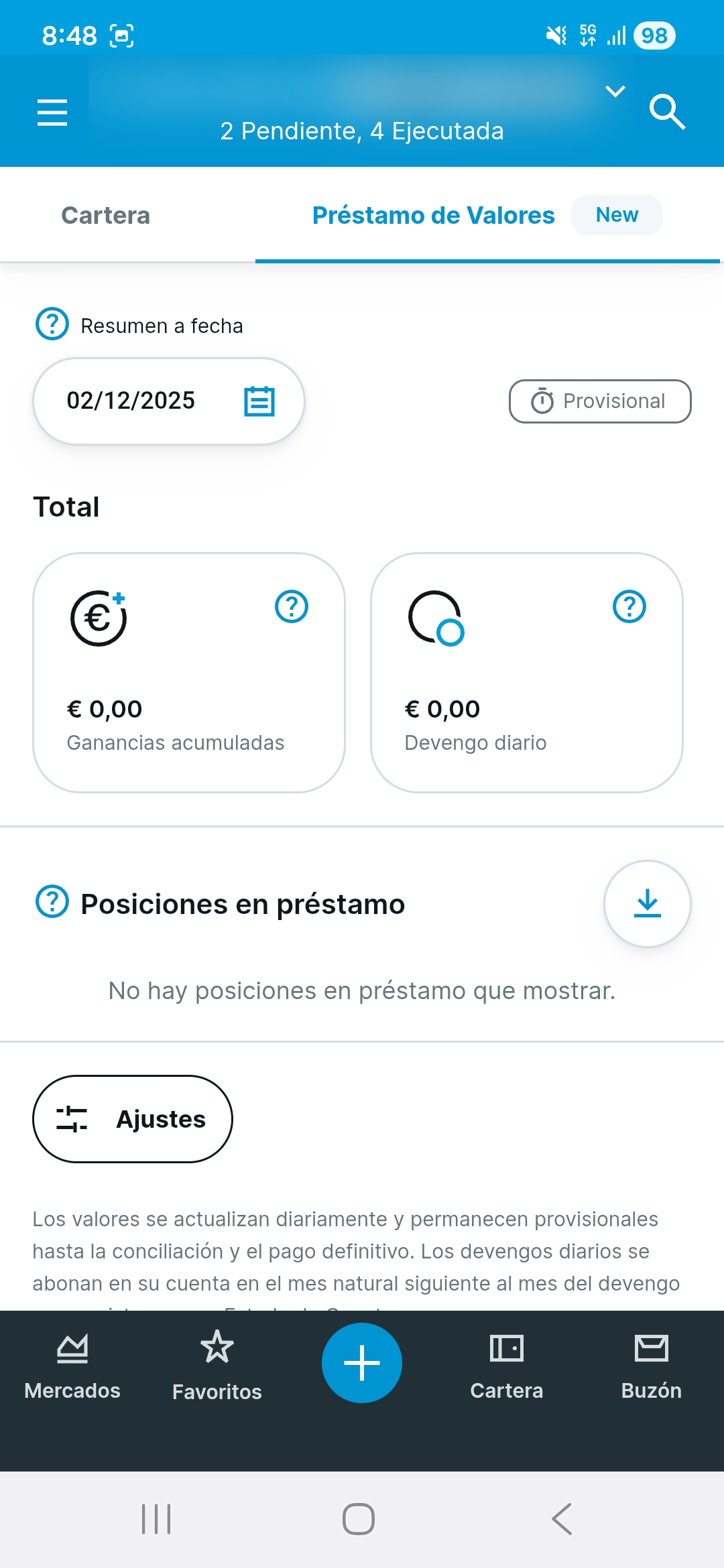Tap the Provisional button
The image size is (724, 1568).
click(600, 401)
